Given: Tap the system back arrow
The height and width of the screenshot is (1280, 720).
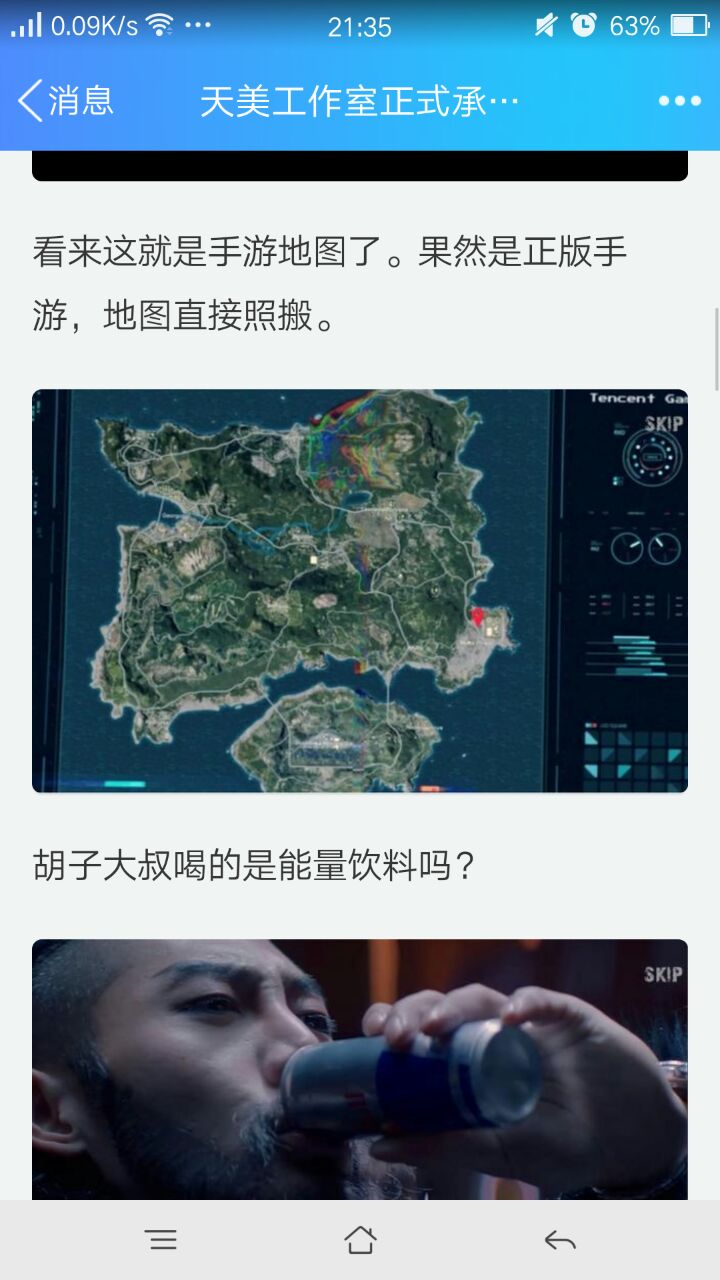Looking at the screenshot, I should (x=560, y=1240).
